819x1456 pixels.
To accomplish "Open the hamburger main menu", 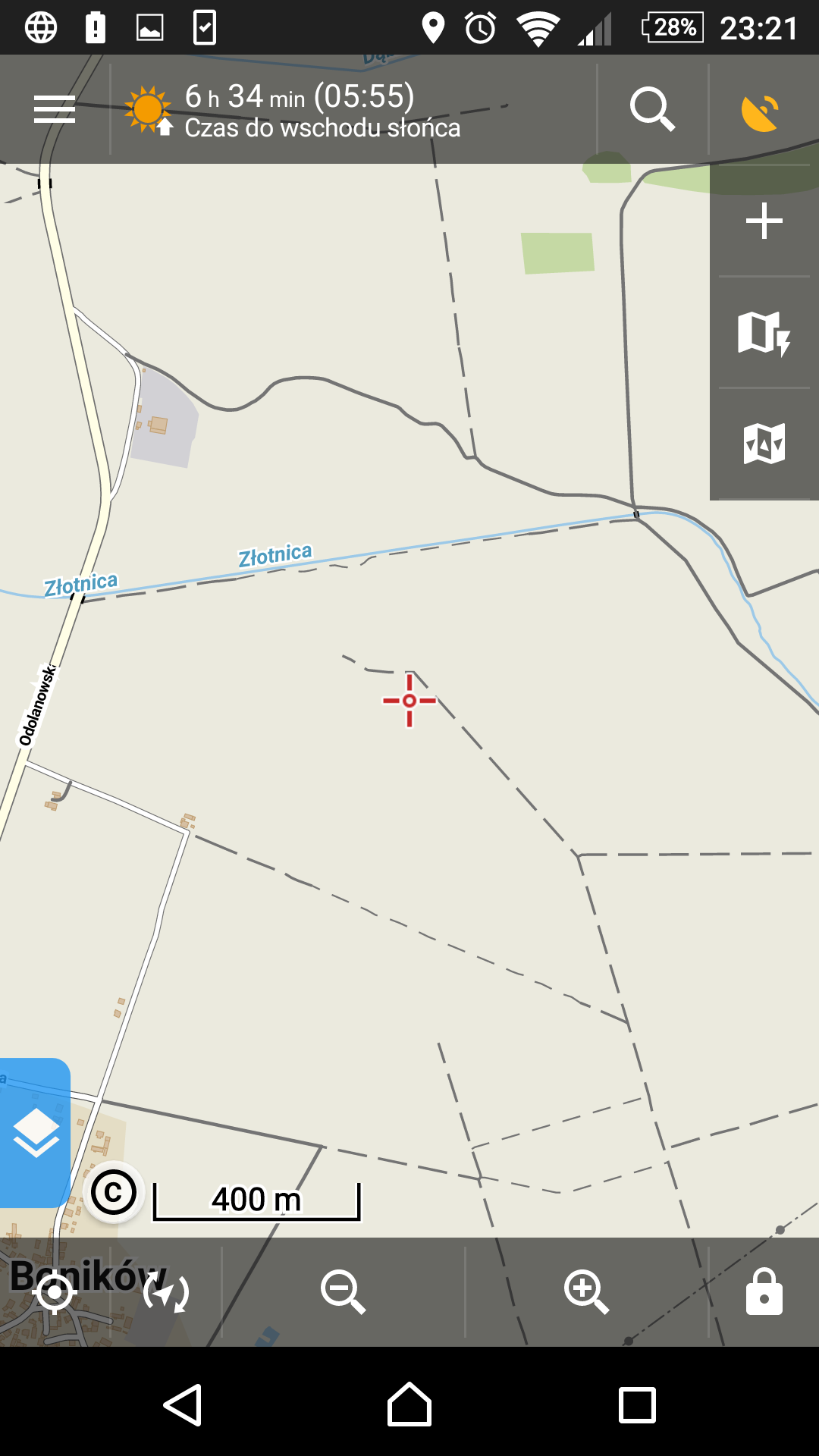I will click(55, 110).
